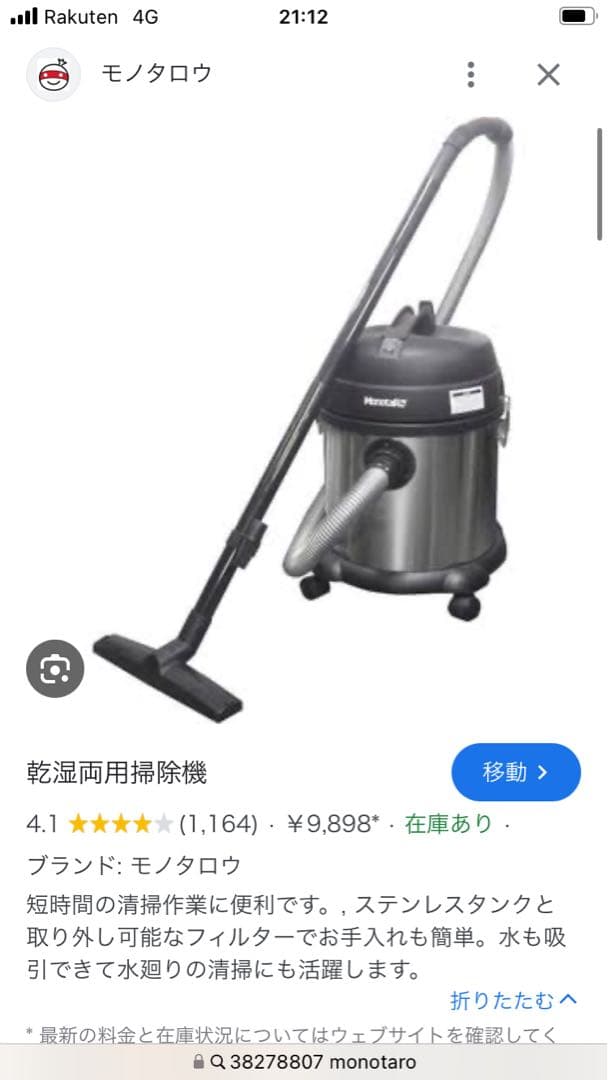Search this vacuum image with Lens
The width and height of the screenshot is (608, 1080).
(55, 668)
